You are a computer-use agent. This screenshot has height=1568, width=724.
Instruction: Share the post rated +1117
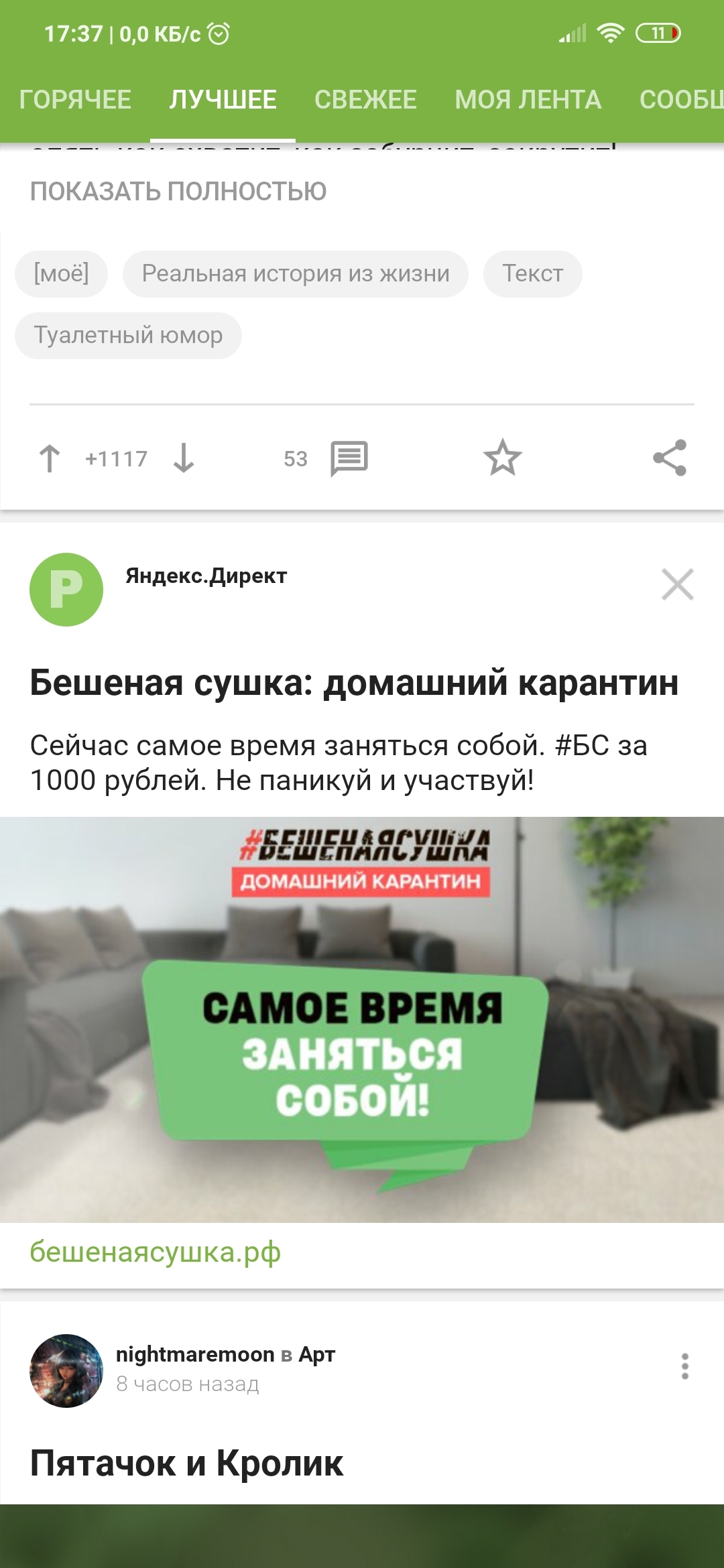coord(670,458)
